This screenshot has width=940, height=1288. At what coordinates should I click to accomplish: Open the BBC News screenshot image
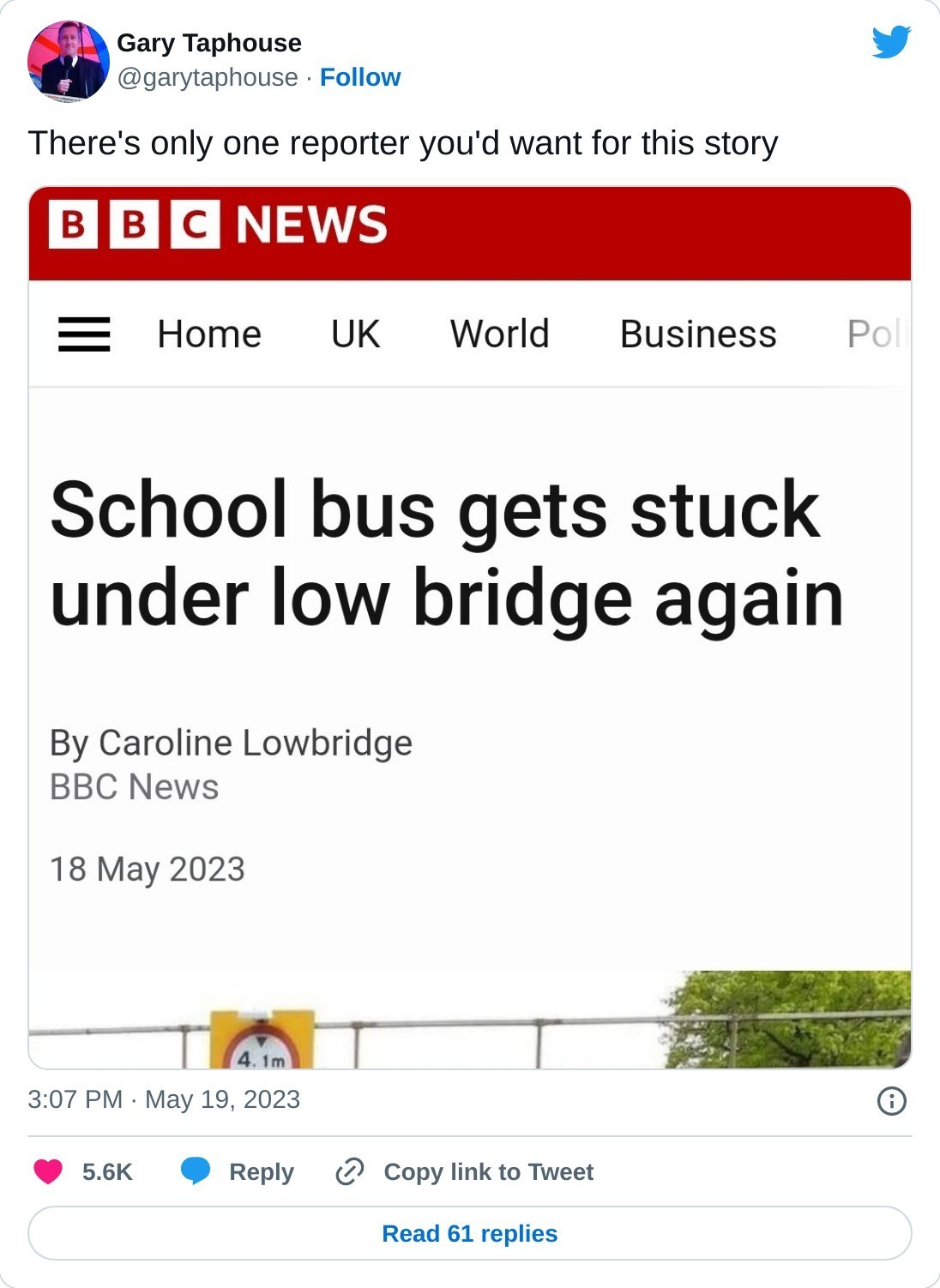tap(470, 628)
